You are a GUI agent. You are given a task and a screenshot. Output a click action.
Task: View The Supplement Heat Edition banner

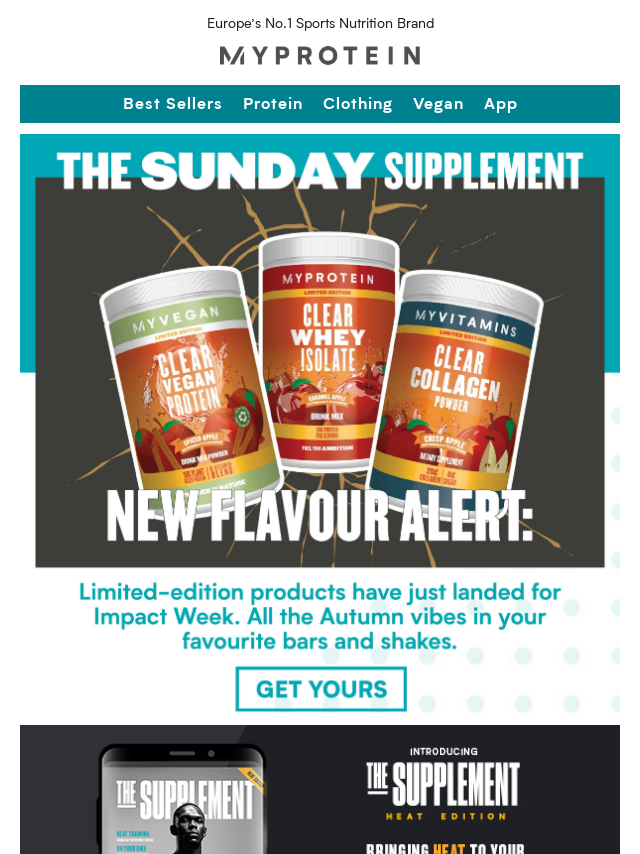(320, 790)
